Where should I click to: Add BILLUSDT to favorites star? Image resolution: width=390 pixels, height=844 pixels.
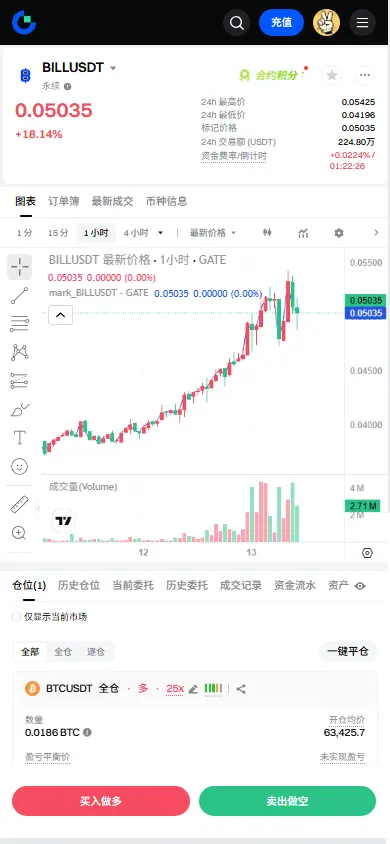332,75
